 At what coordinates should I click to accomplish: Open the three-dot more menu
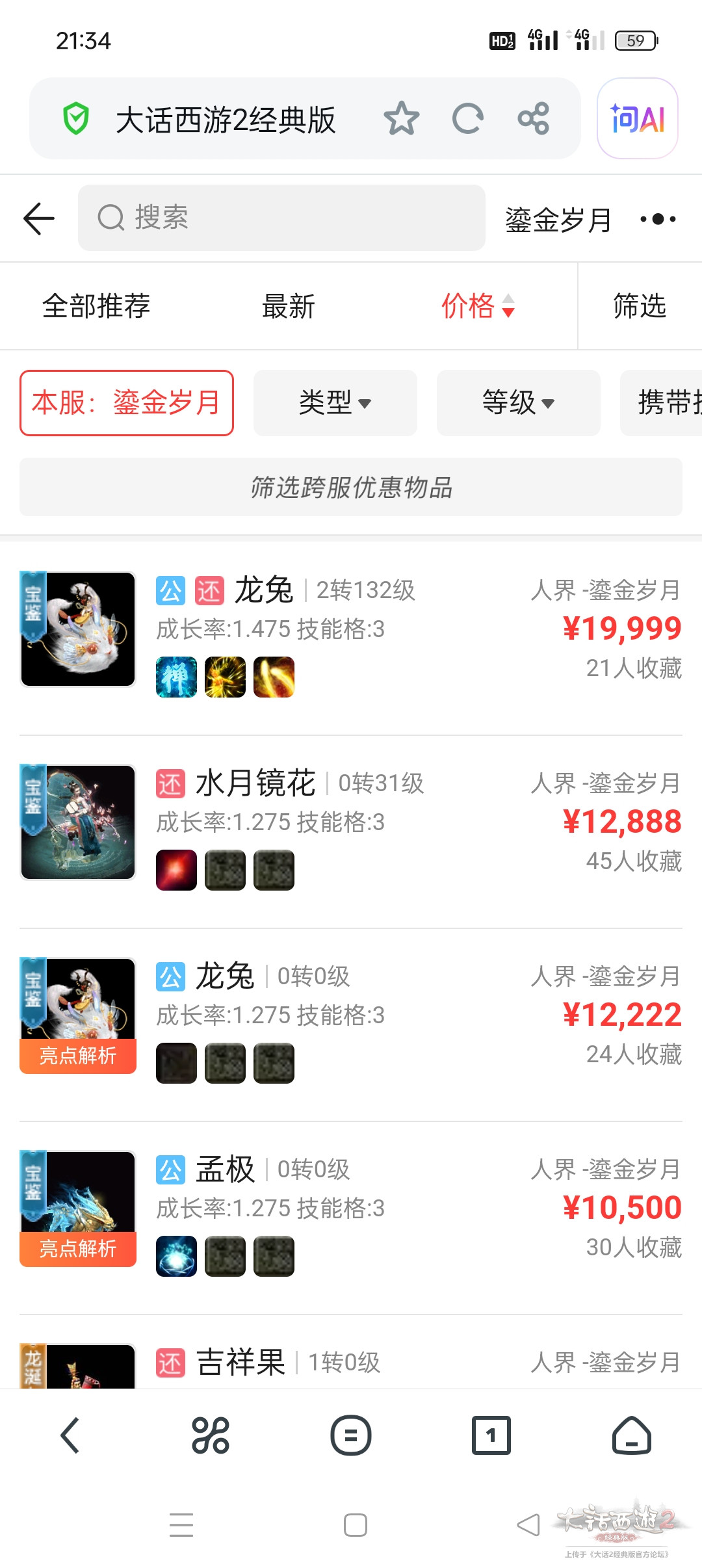[x=658, y=219]
